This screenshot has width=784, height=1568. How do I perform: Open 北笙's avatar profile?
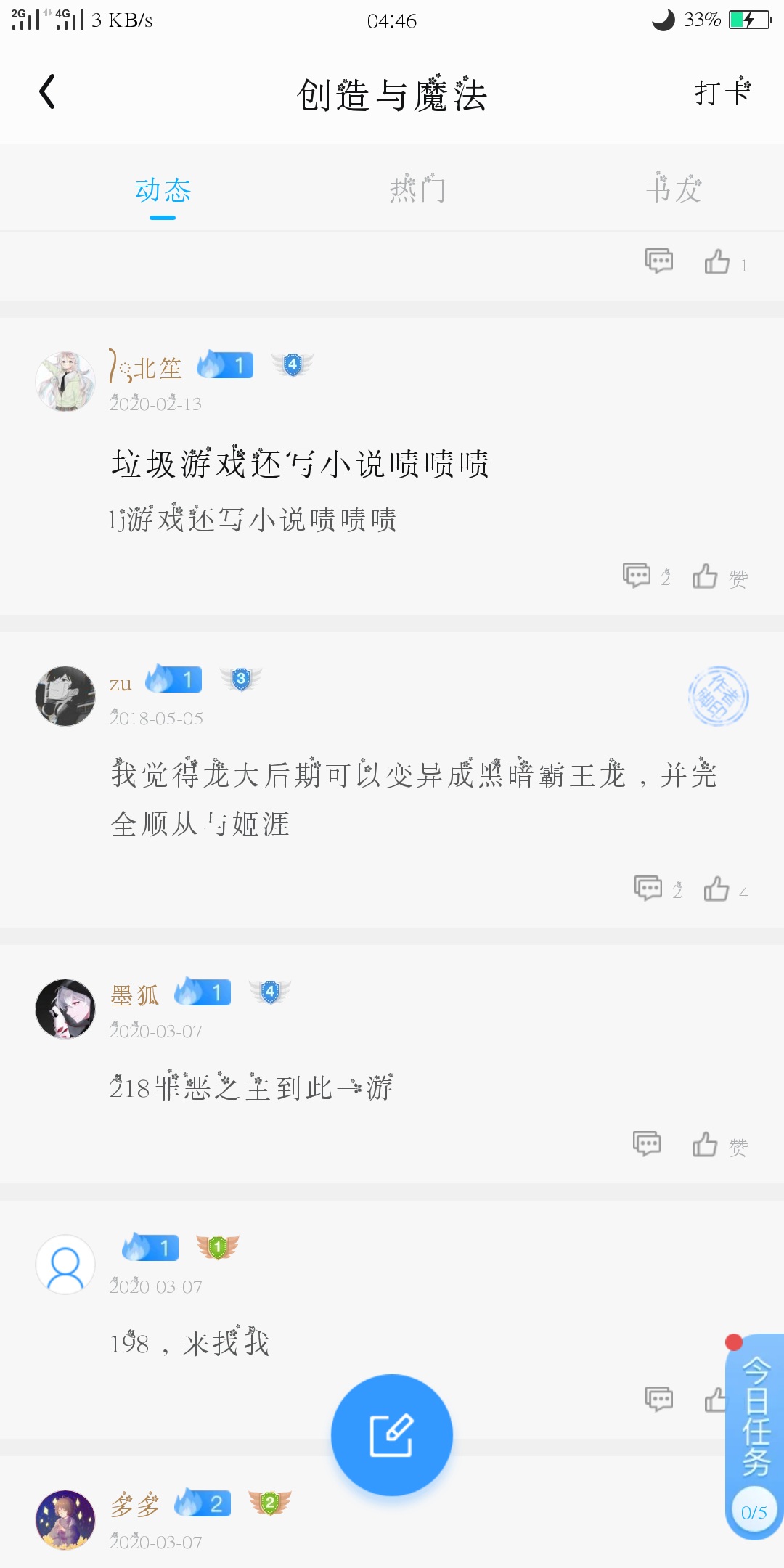point(65,382)
